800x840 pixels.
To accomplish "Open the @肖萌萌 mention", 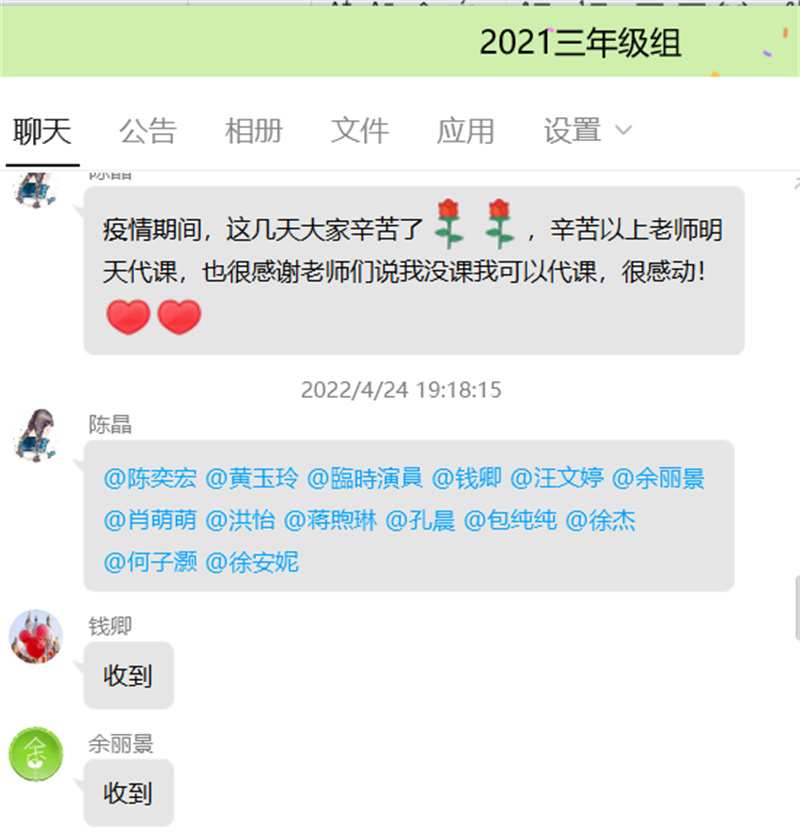I will point(150,520).
